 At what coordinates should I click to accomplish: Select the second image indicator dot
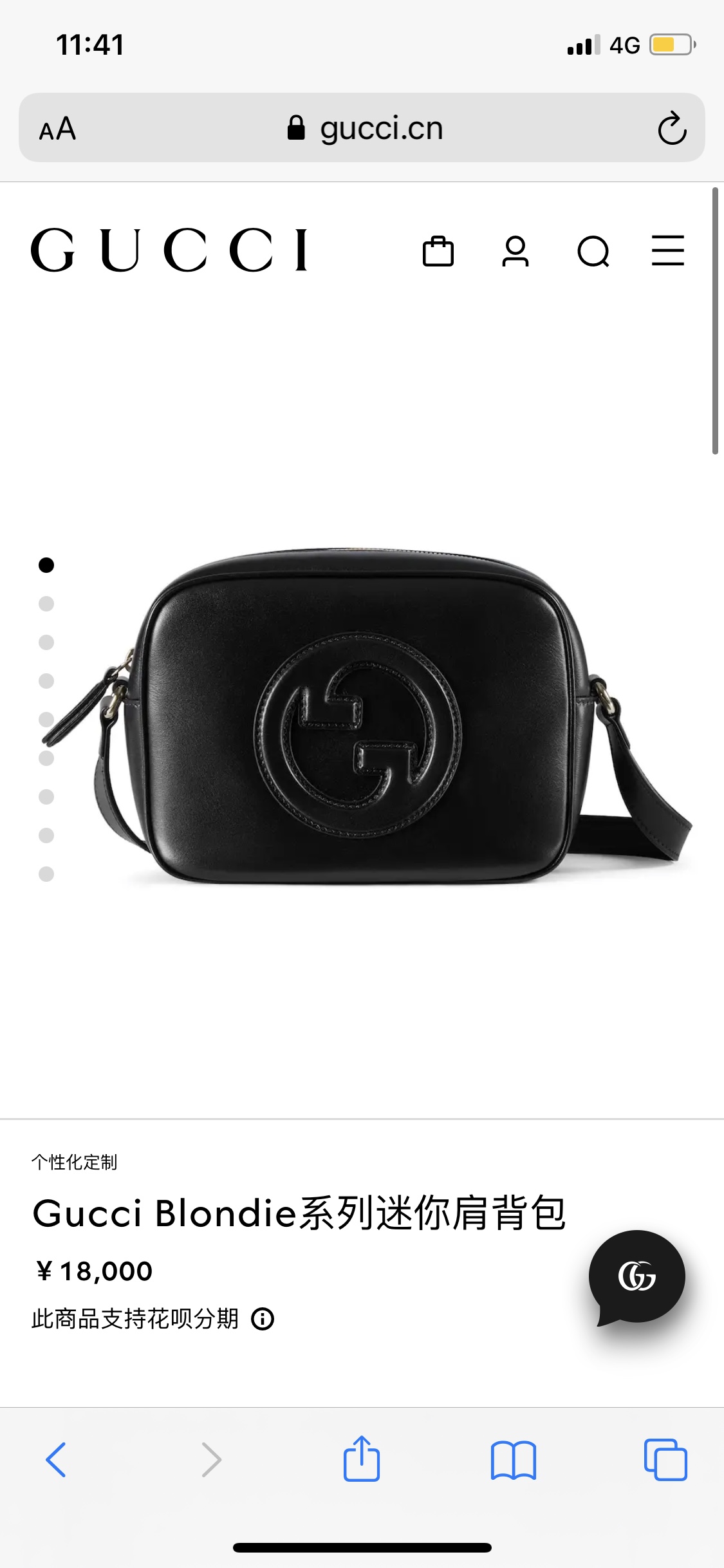[x=46, y=604]
